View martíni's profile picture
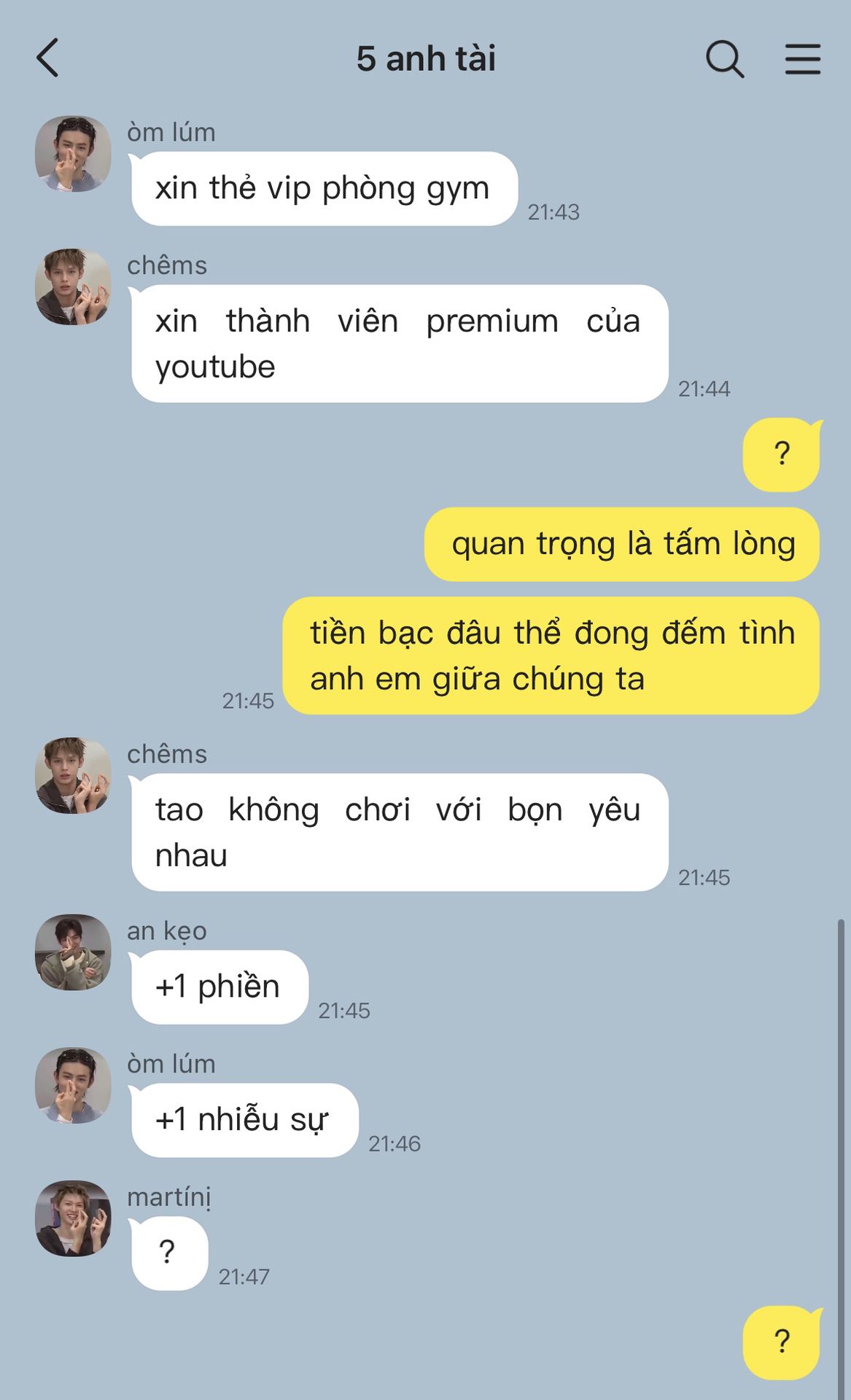This screenshot has width=851, height=1400. [73, 1218]
